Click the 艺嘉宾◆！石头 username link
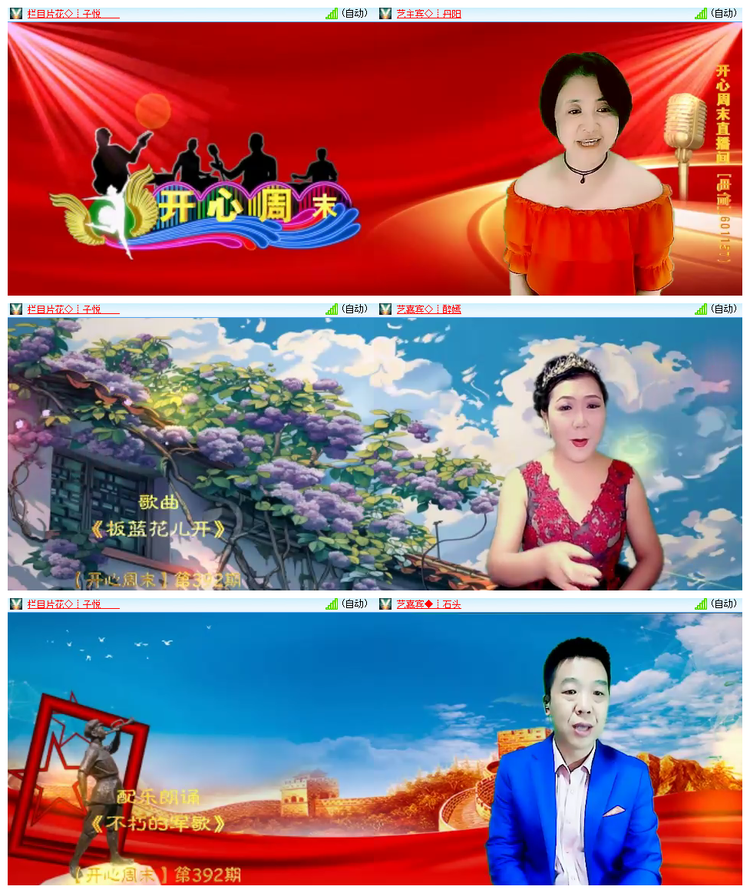The width and height of the screenshot is (750, 893). 430,604
